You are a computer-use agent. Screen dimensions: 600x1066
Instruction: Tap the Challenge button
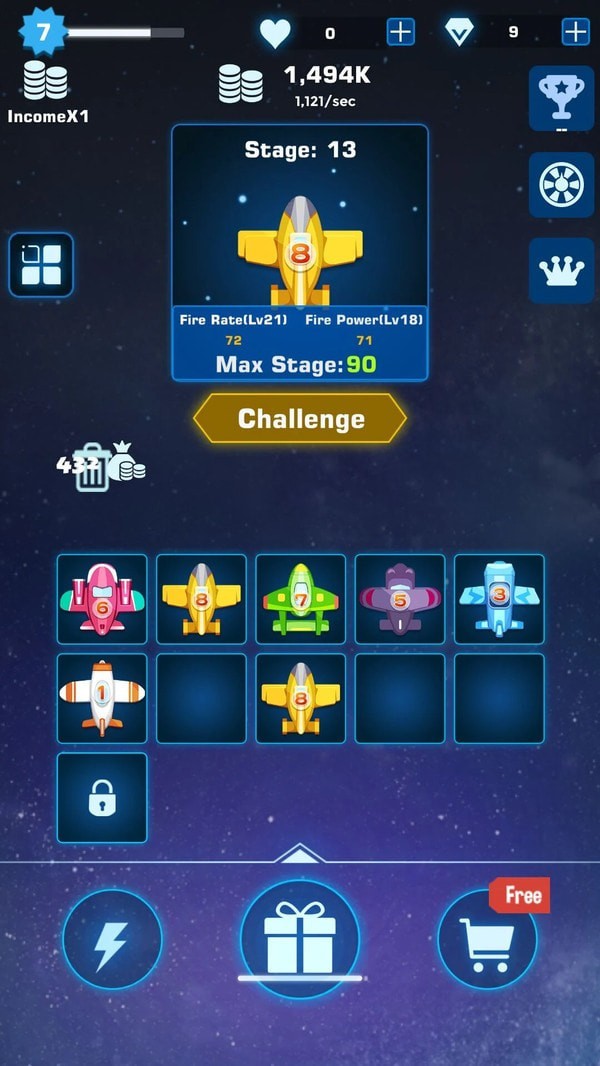click(300, 418)
